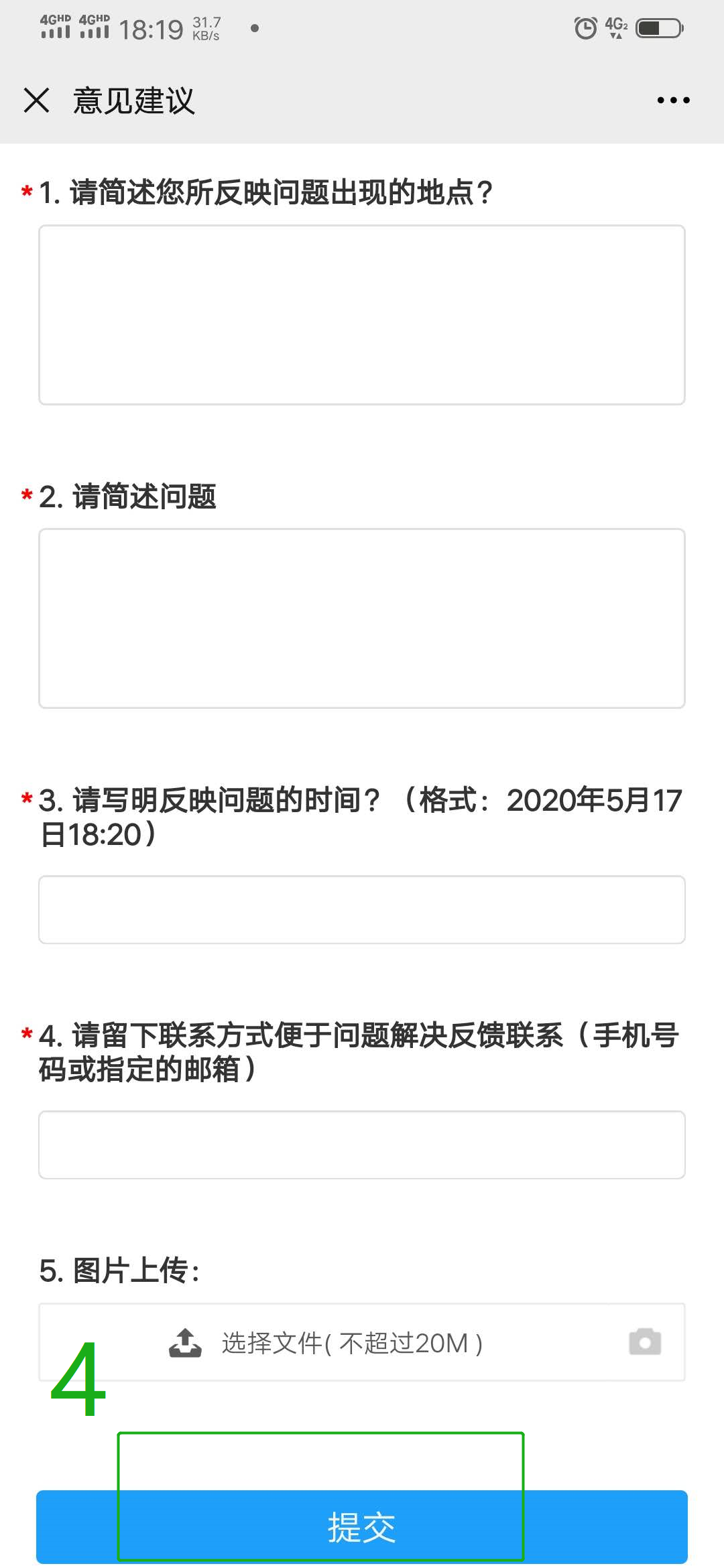Screen dimensions: 724x1568
Task: Tap the 请简述问题 description field
Action: [x=362, y=618]
